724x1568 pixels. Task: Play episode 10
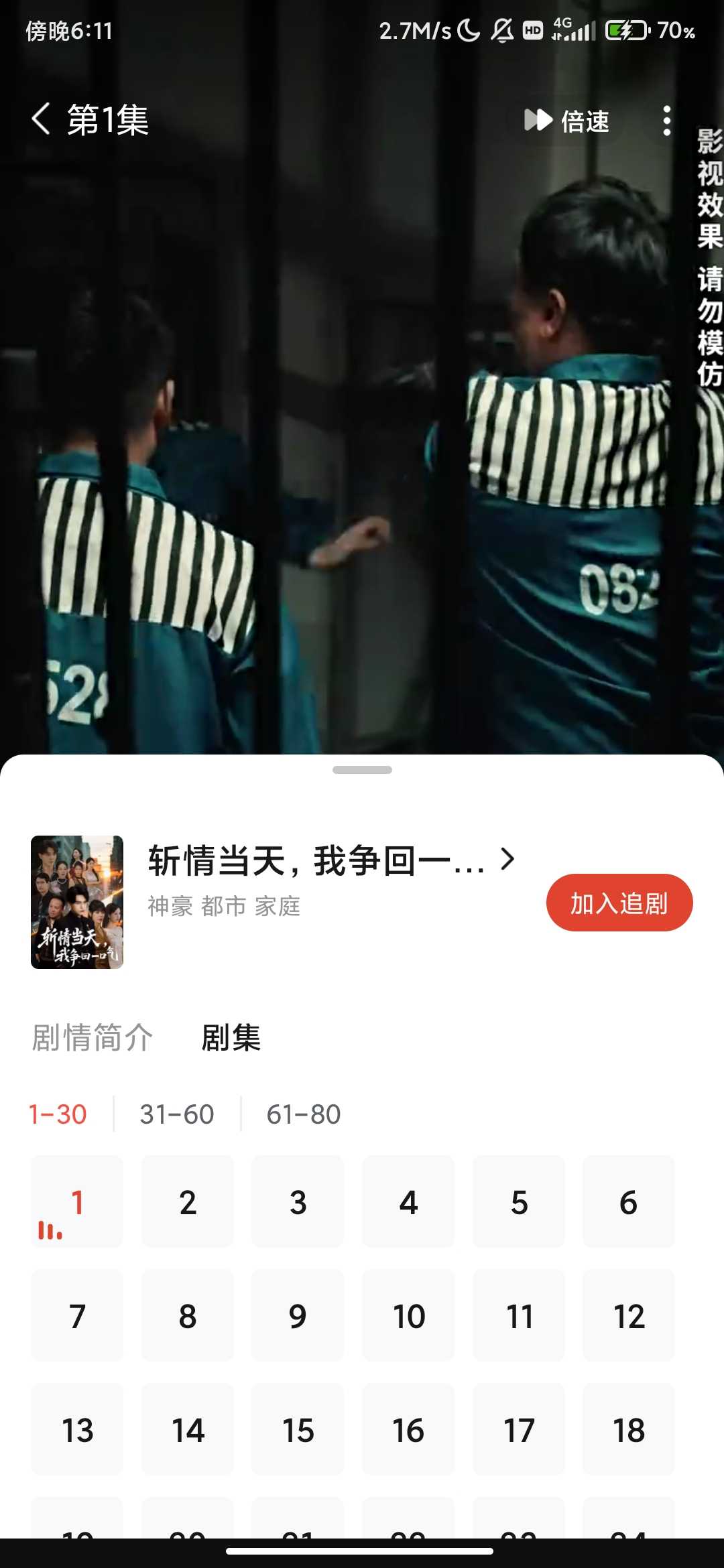click(x=408, y=1316)
